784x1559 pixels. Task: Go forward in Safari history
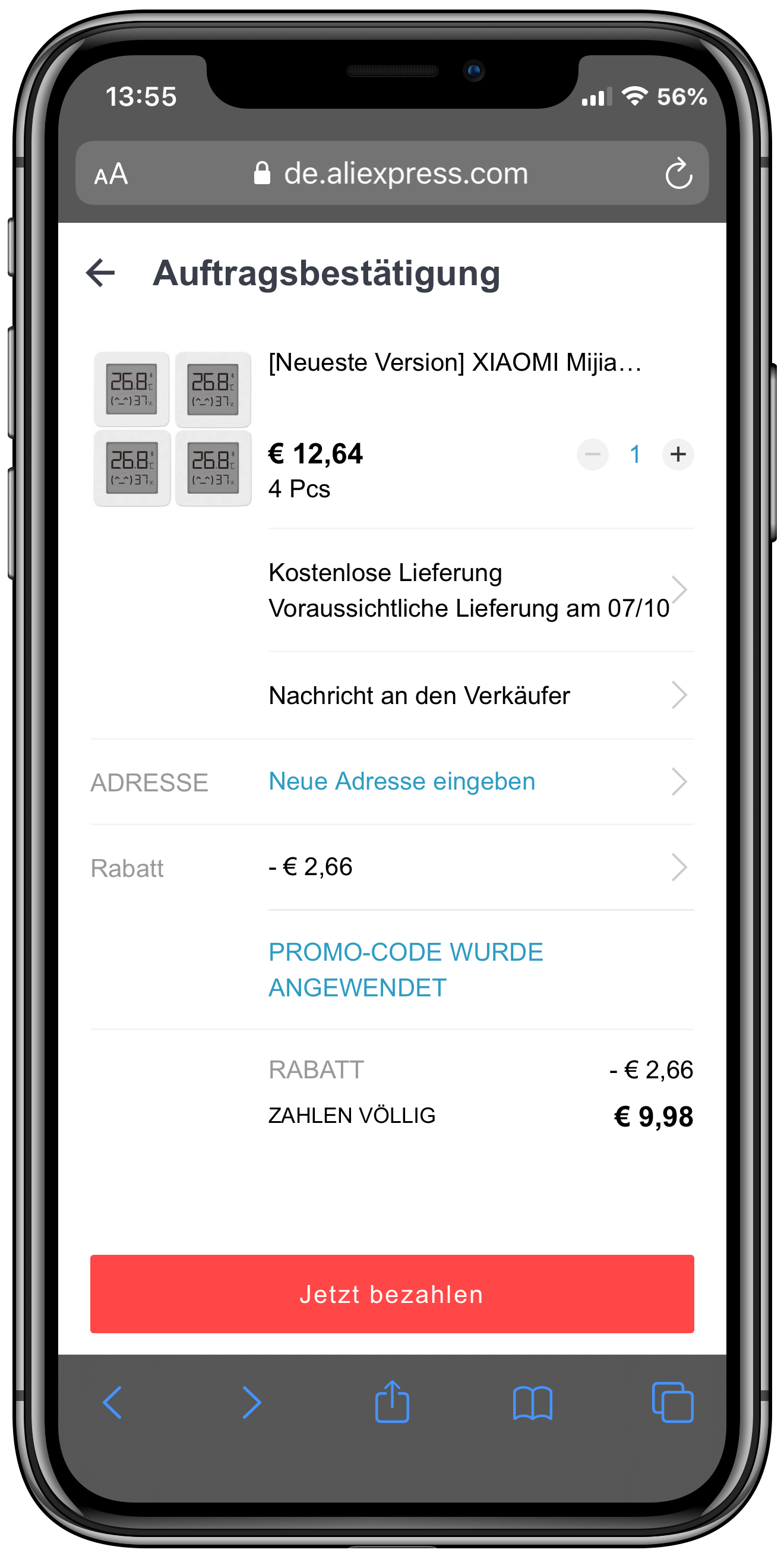[x=252, y=1402]
